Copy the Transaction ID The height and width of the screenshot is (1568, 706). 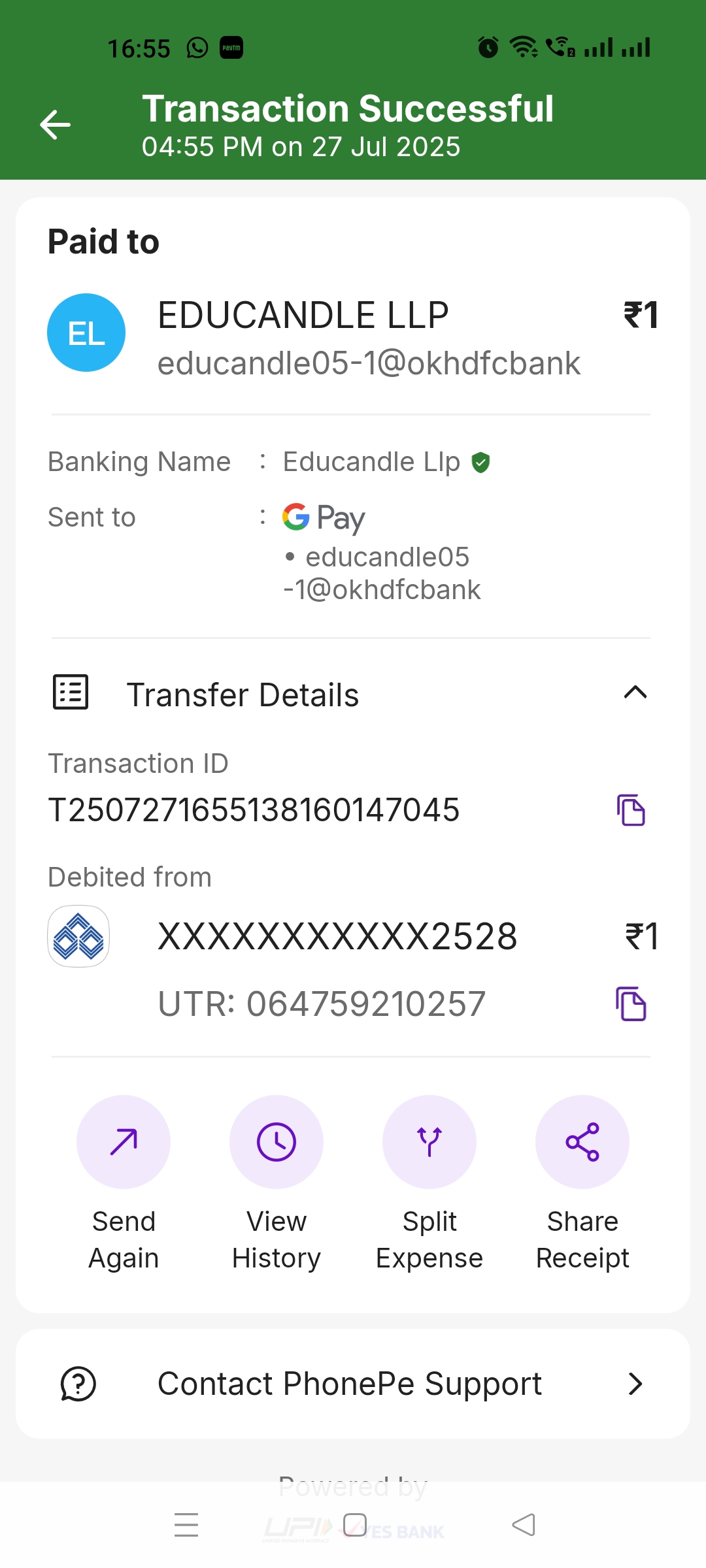click(x=631, y=810)
